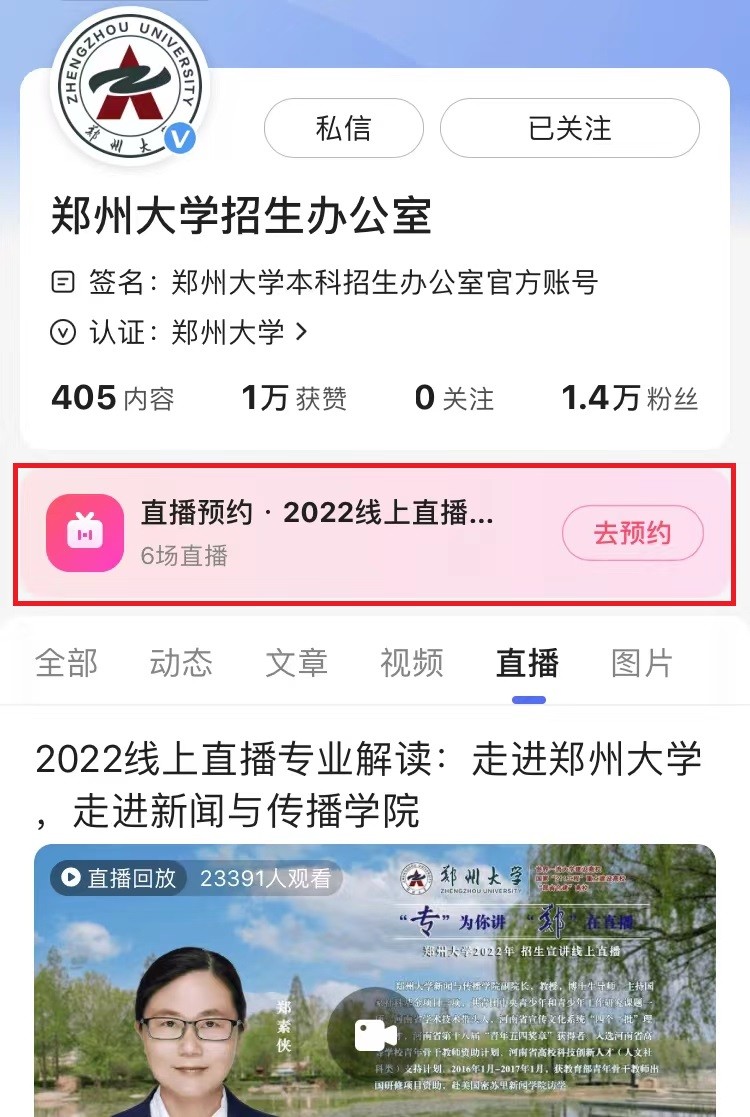750x1117 pixels.
Task: Click the signature note icon beside 签名
Action: tap(64, 284)
